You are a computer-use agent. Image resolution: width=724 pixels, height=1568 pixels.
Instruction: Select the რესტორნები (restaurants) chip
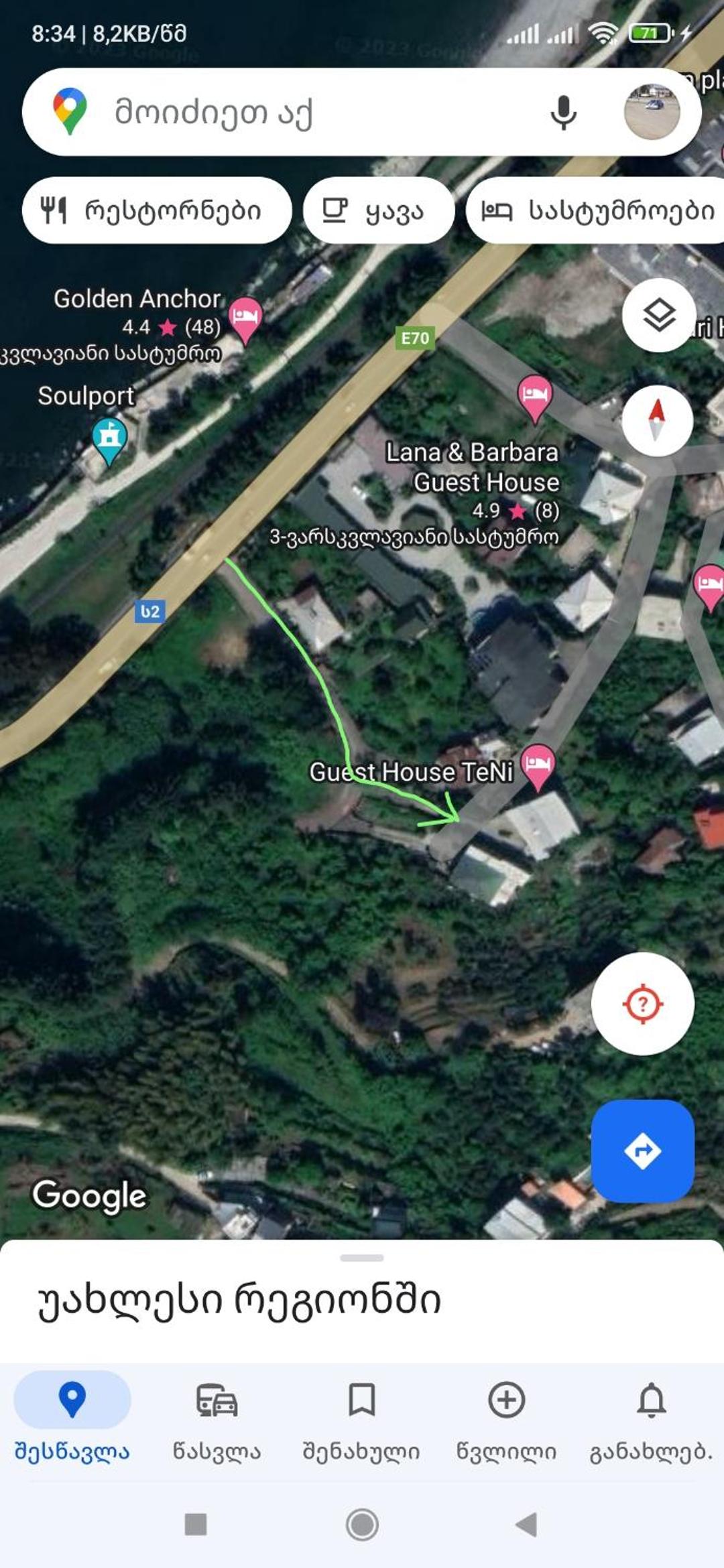click(157, 210)
